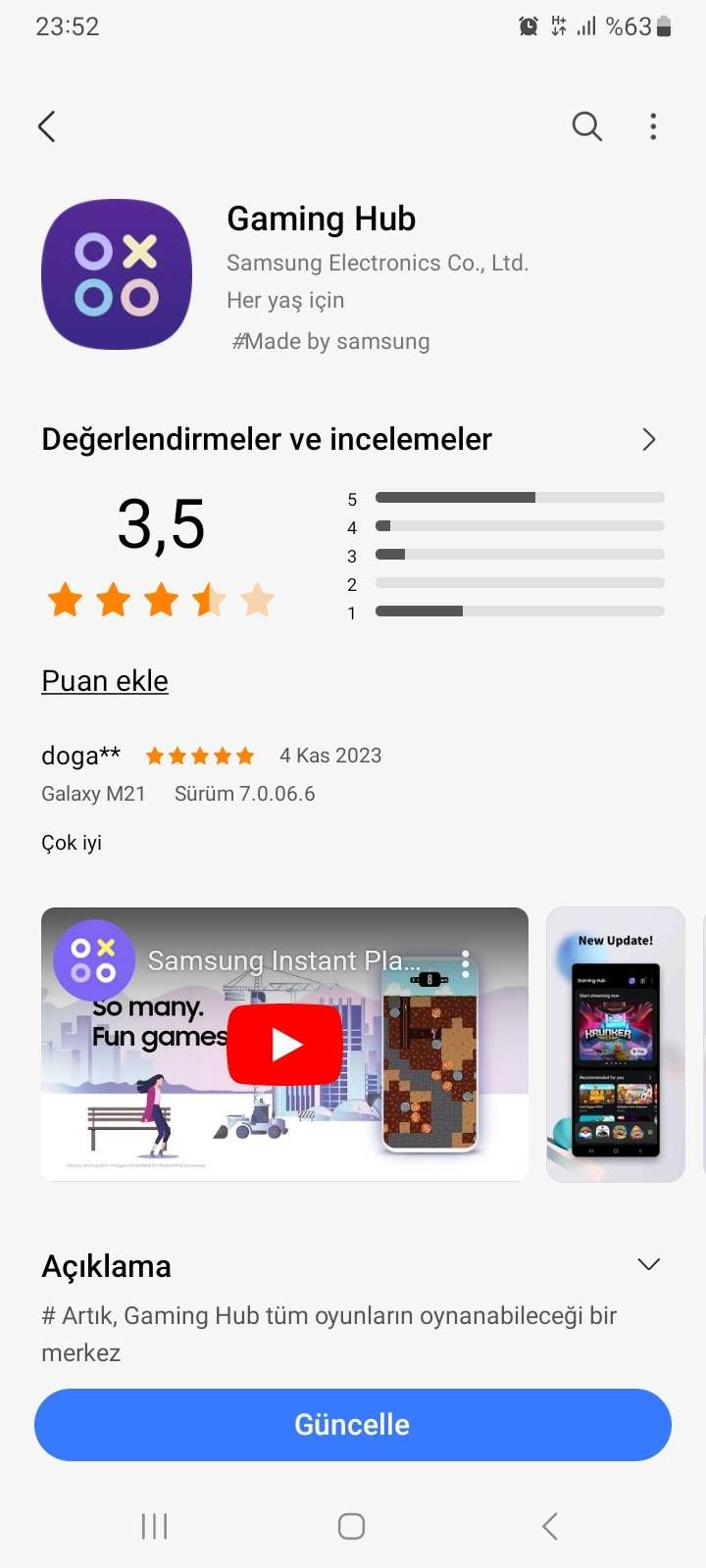Open search in Galaxy Store
Viewport: 706px width, 1568px height.
coord(586,126)
